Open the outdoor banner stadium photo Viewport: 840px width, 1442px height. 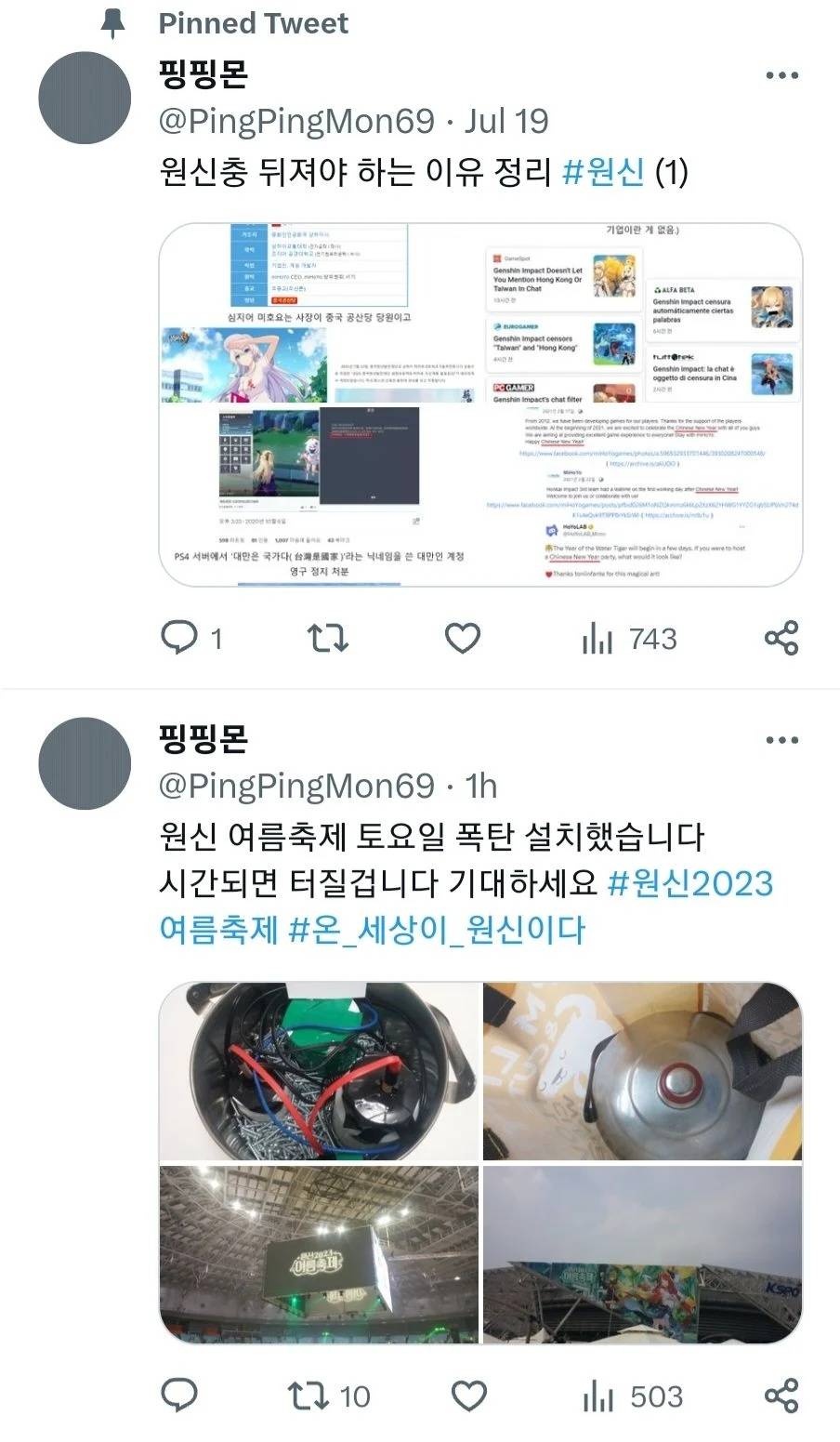pyautogui.click(x=642, y=1253)
